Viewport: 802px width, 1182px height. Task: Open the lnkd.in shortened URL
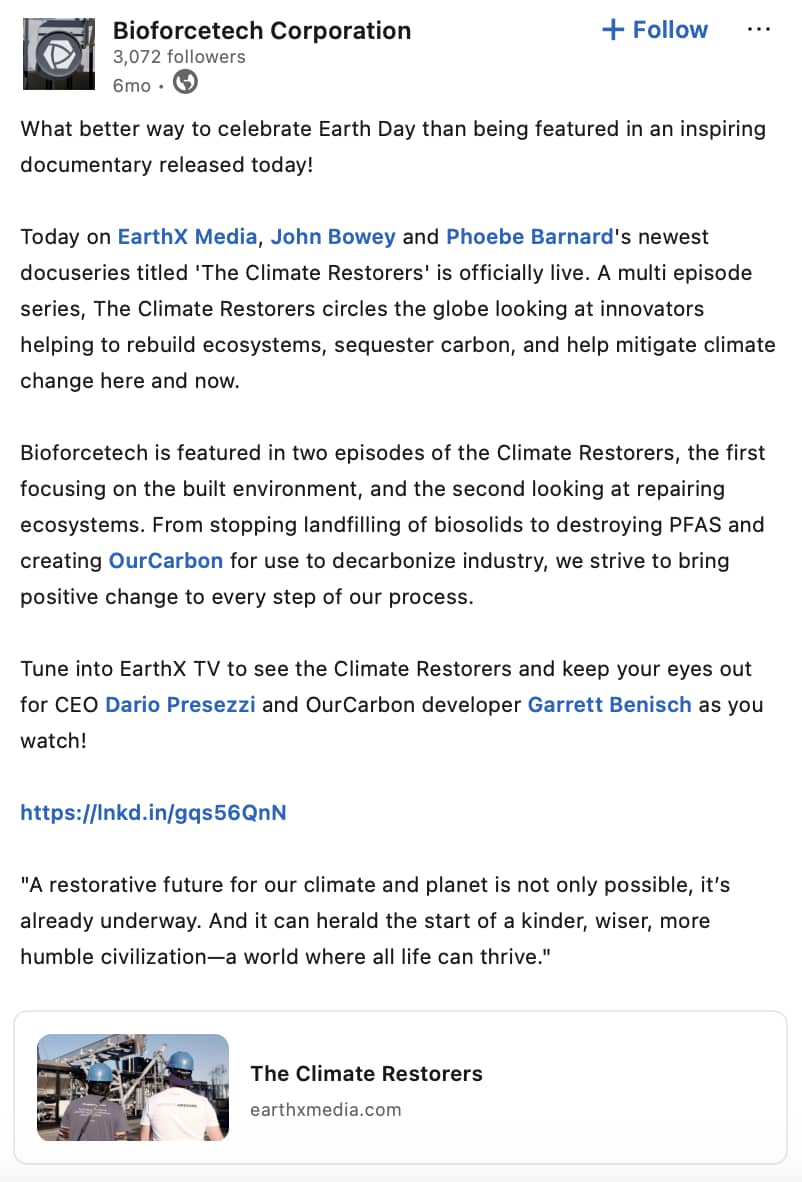[152, 813]
